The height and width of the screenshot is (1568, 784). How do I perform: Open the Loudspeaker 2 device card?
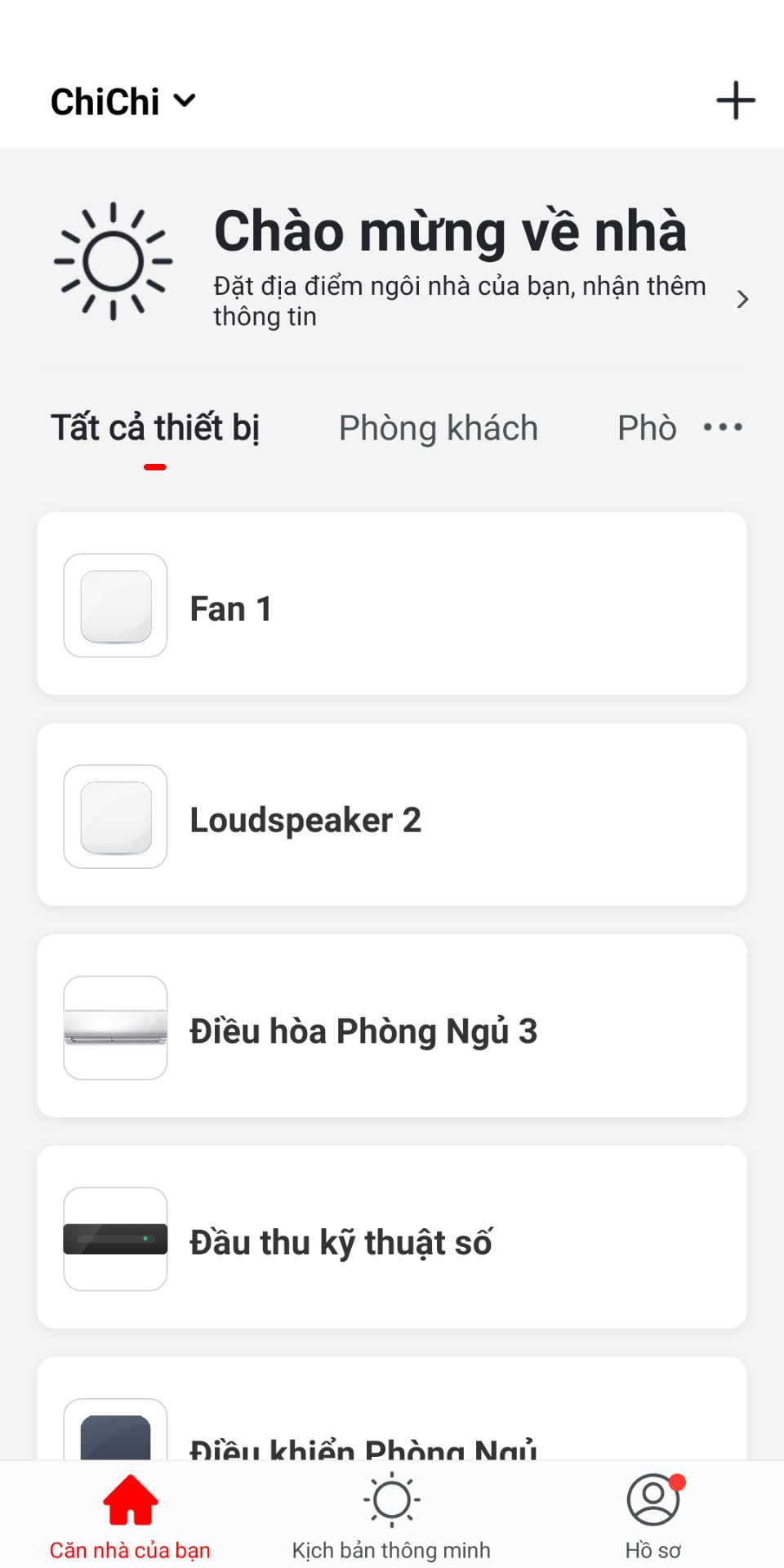tap(391, 813)
